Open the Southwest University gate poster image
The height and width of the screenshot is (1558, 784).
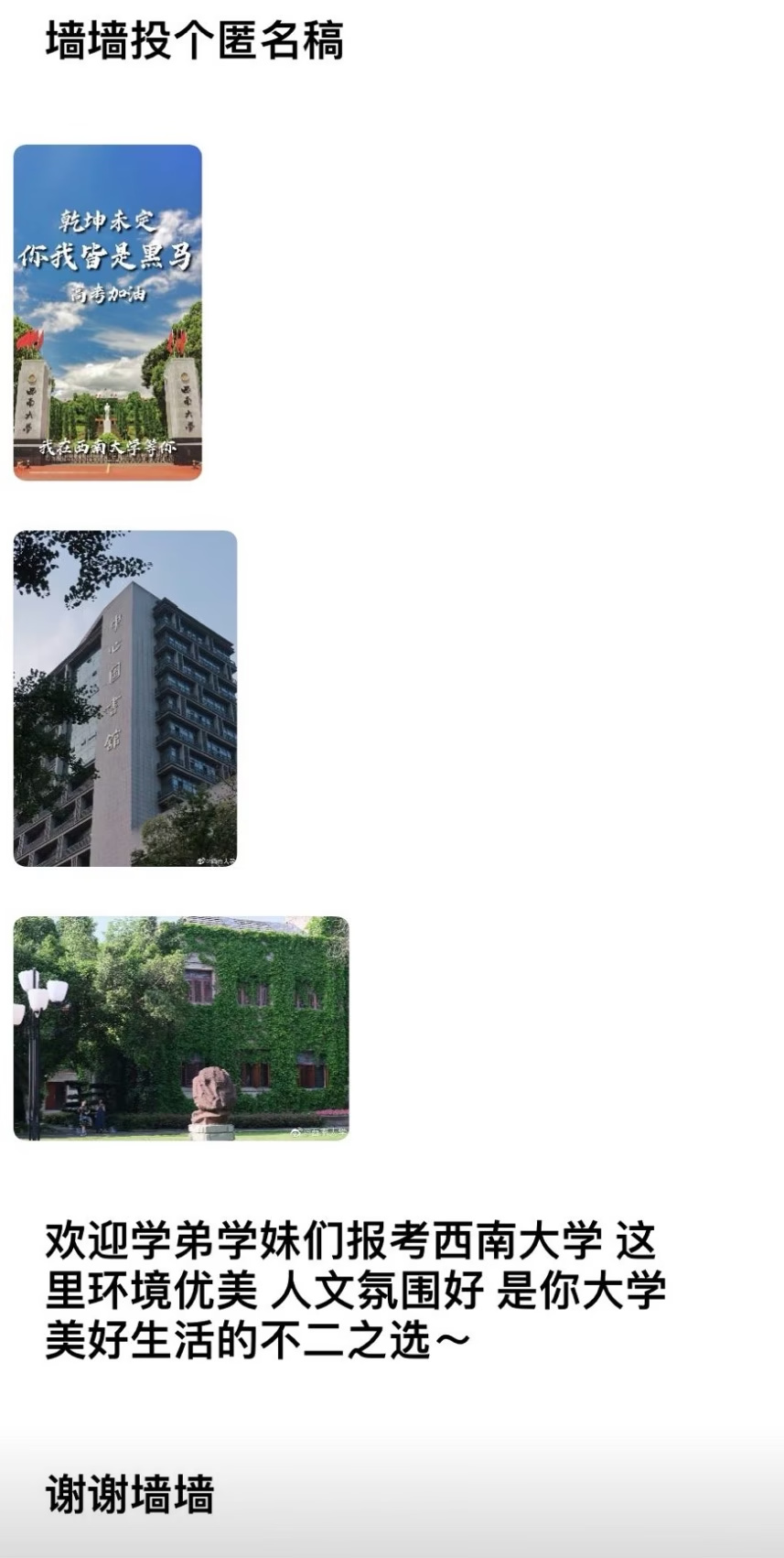(107, 312)
